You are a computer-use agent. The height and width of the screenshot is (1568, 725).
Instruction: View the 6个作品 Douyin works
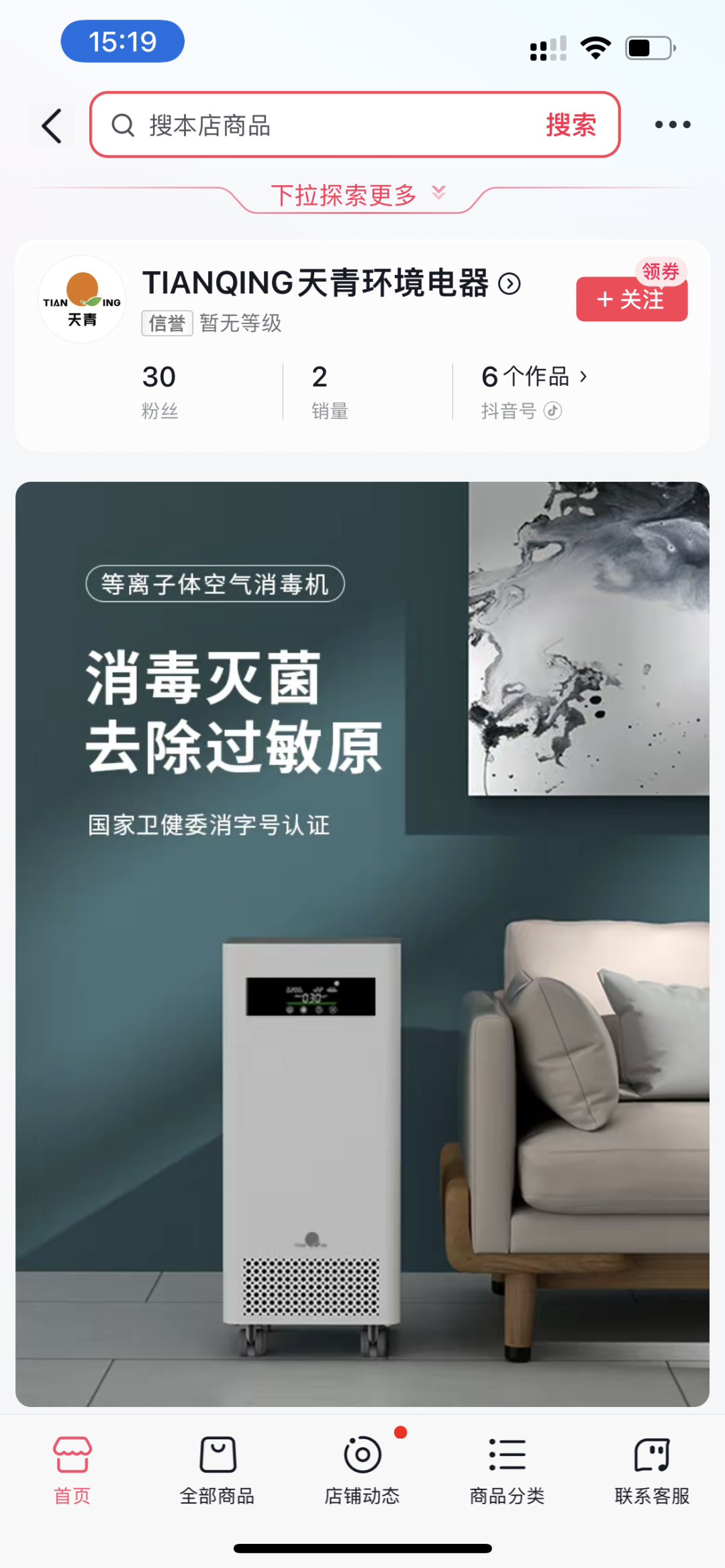point(534,377)
